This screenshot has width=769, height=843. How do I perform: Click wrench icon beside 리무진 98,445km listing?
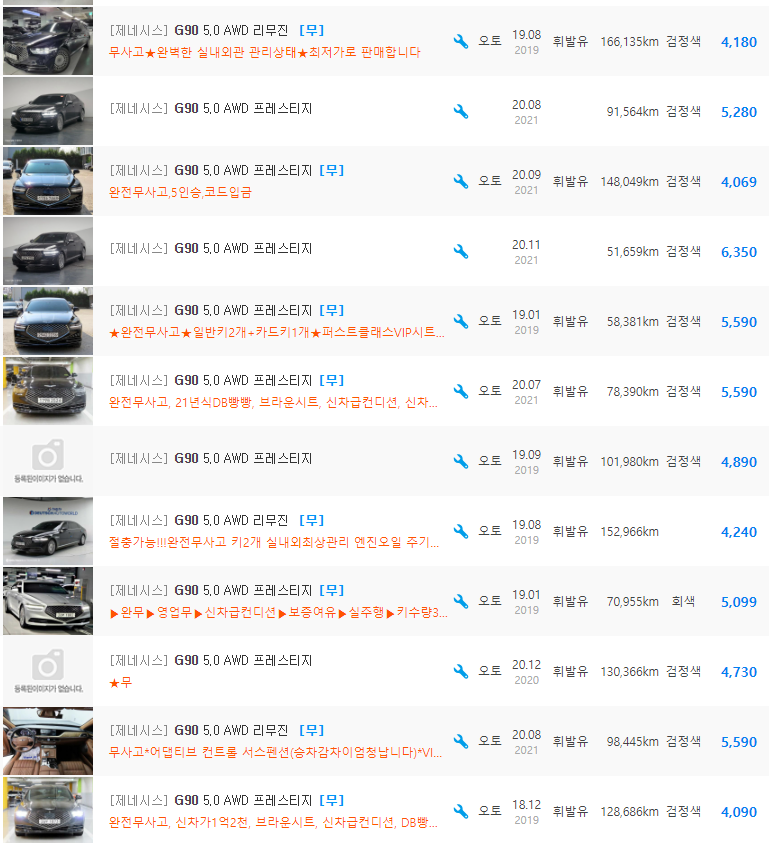(x=461, y=740)
